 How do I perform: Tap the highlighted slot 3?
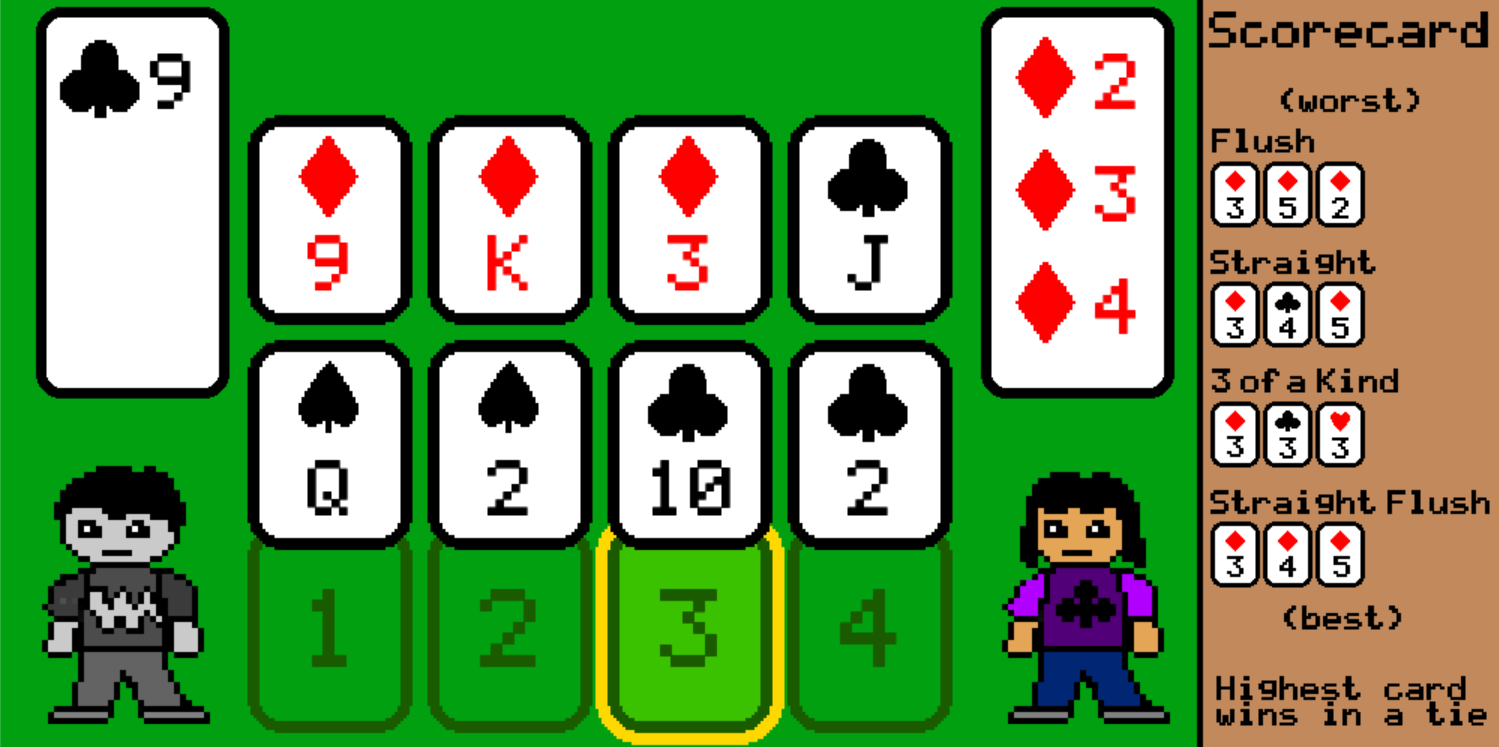click(690, 632)
